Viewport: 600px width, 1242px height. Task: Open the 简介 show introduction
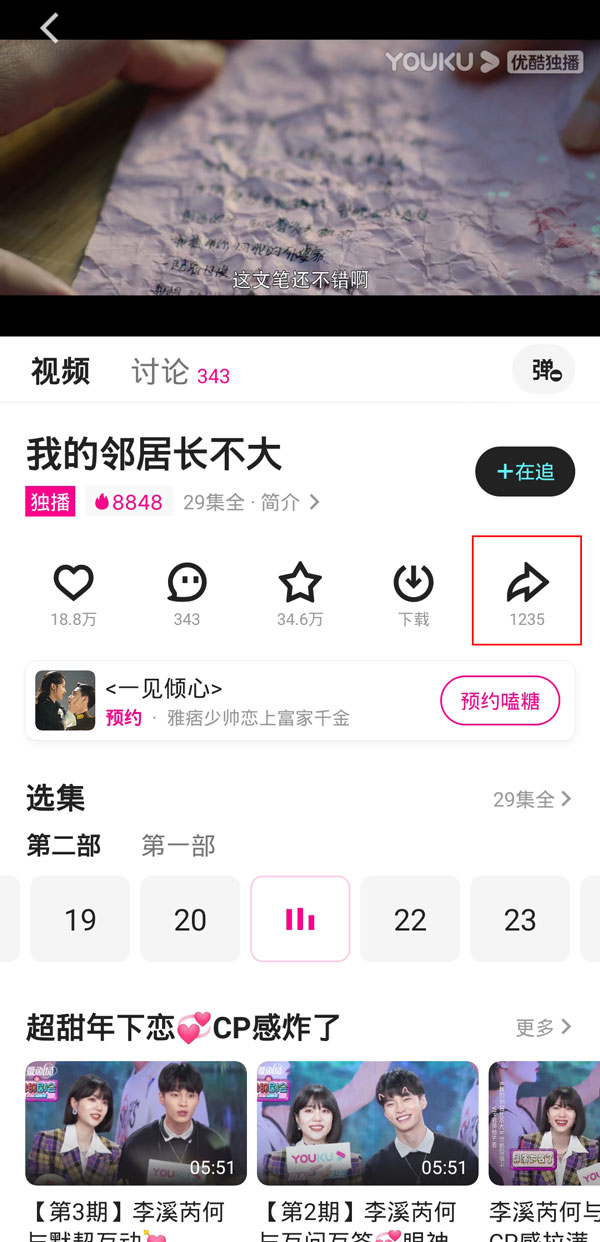coord(290,502)
